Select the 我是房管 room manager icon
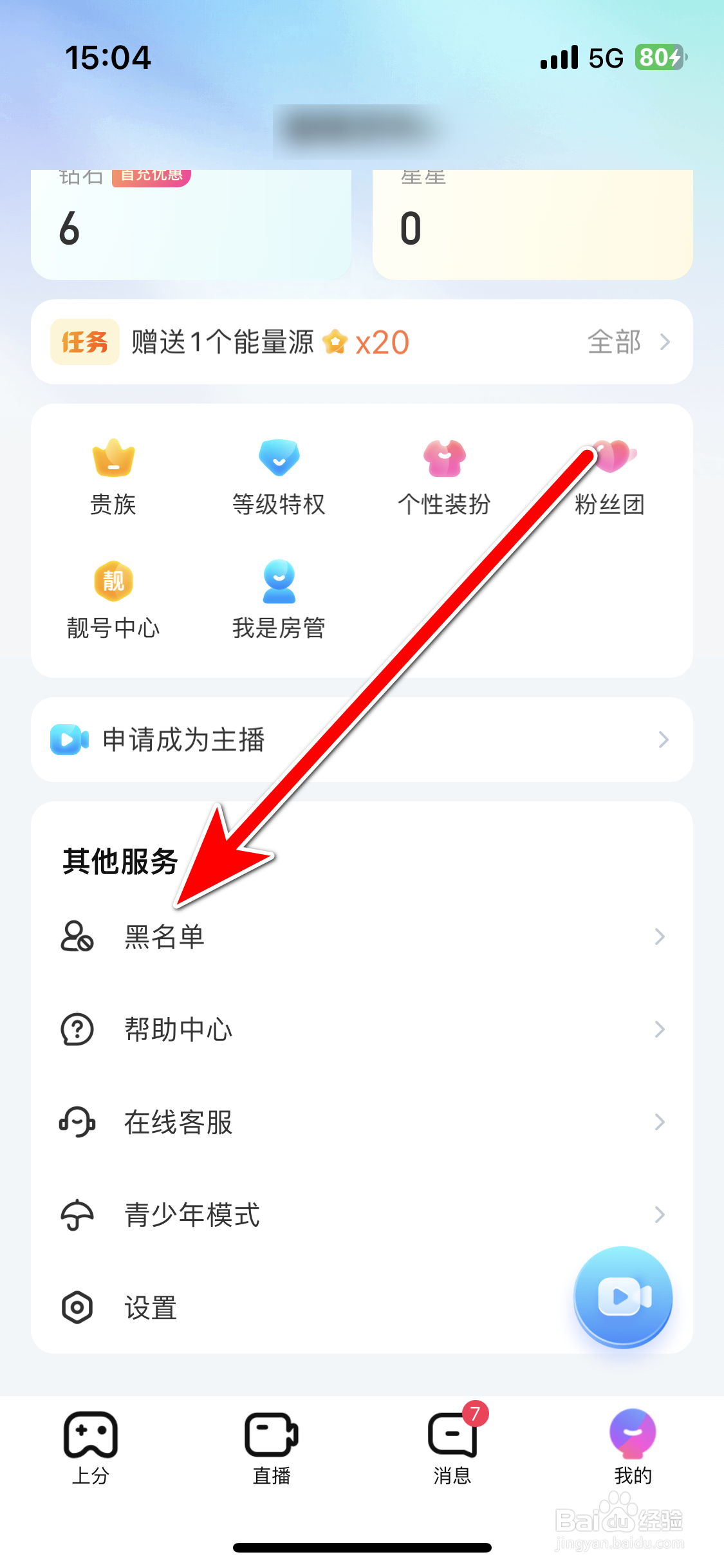This screenshot has height=1568, width=724. tap(279, 599)
